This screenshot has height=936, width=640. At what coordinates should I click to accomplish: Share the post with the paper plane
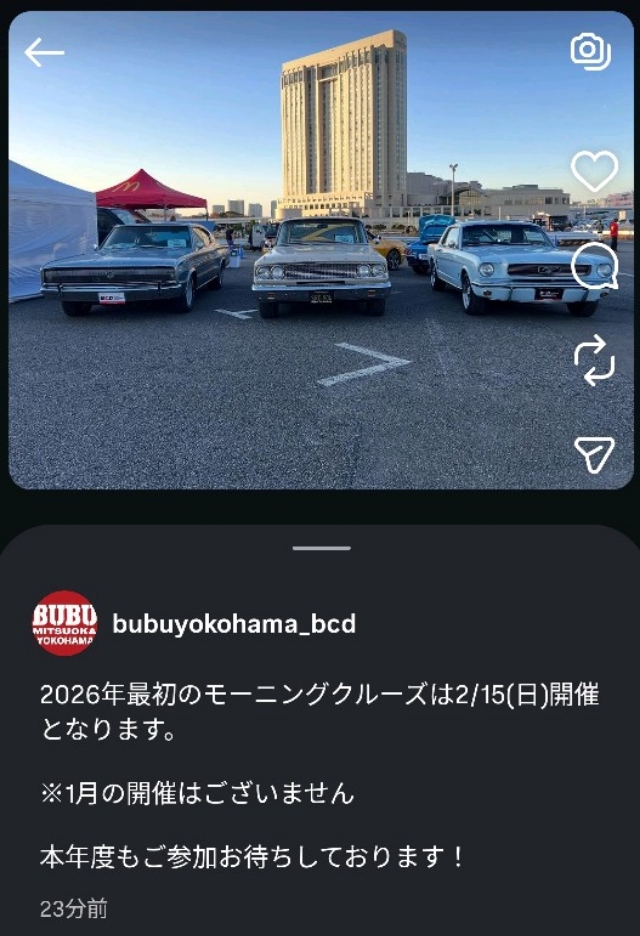tap(594, 454)
